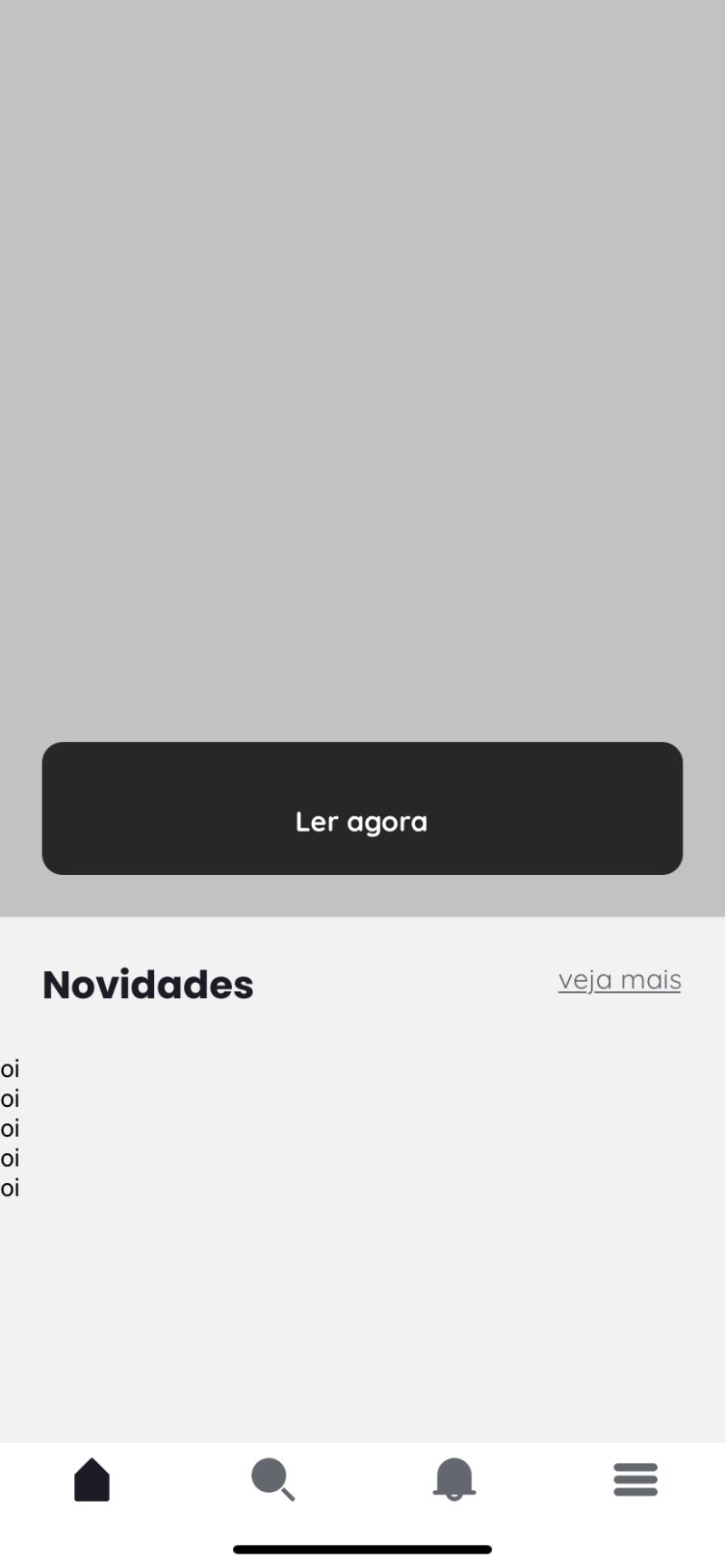Viewport: 725px width, 1568px height.
Task: Open search using the magnifying glass icon
Action: (272, 1479)
